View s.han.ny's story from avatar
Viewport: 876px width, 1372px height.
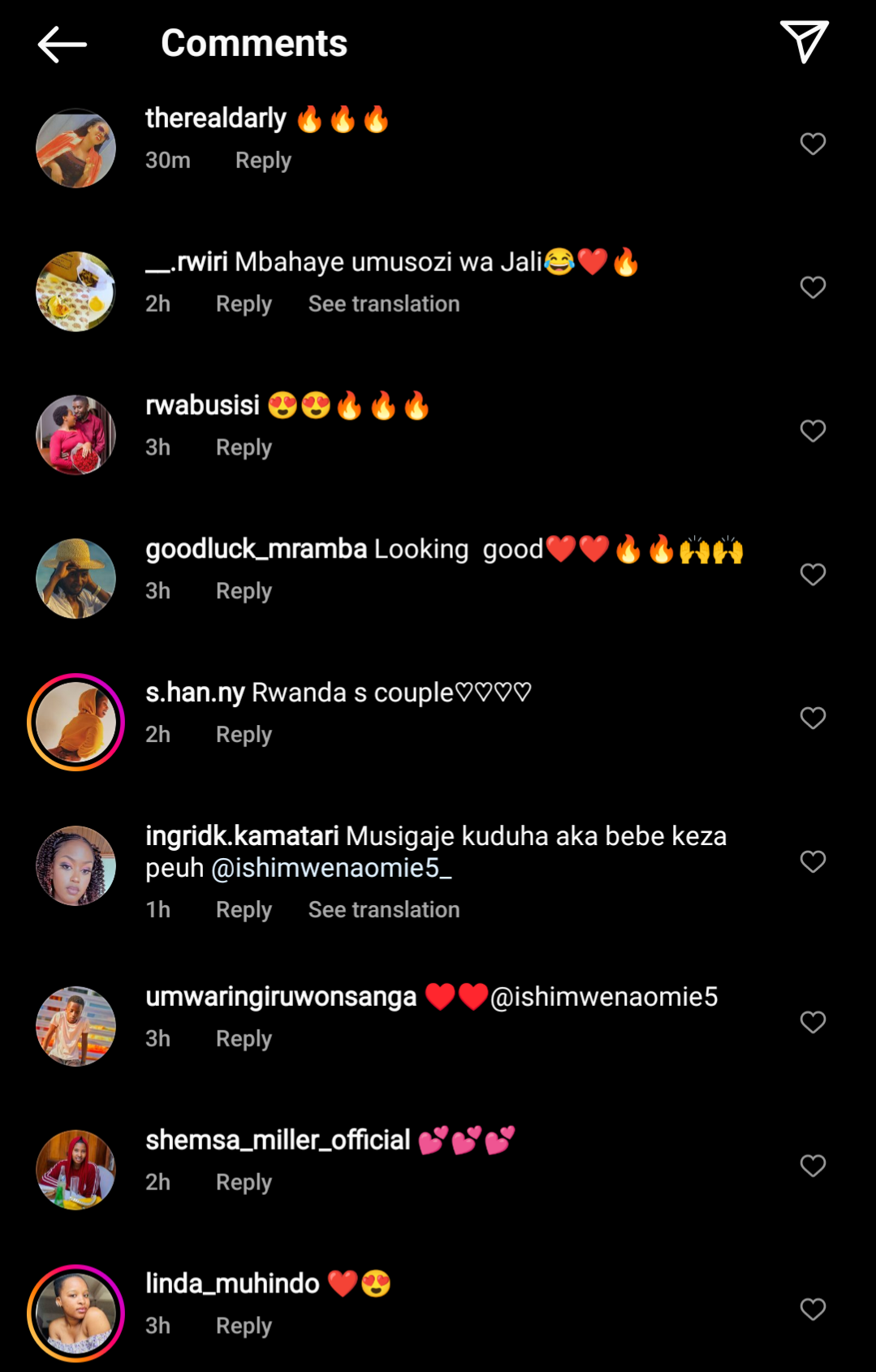pos(76,722)
